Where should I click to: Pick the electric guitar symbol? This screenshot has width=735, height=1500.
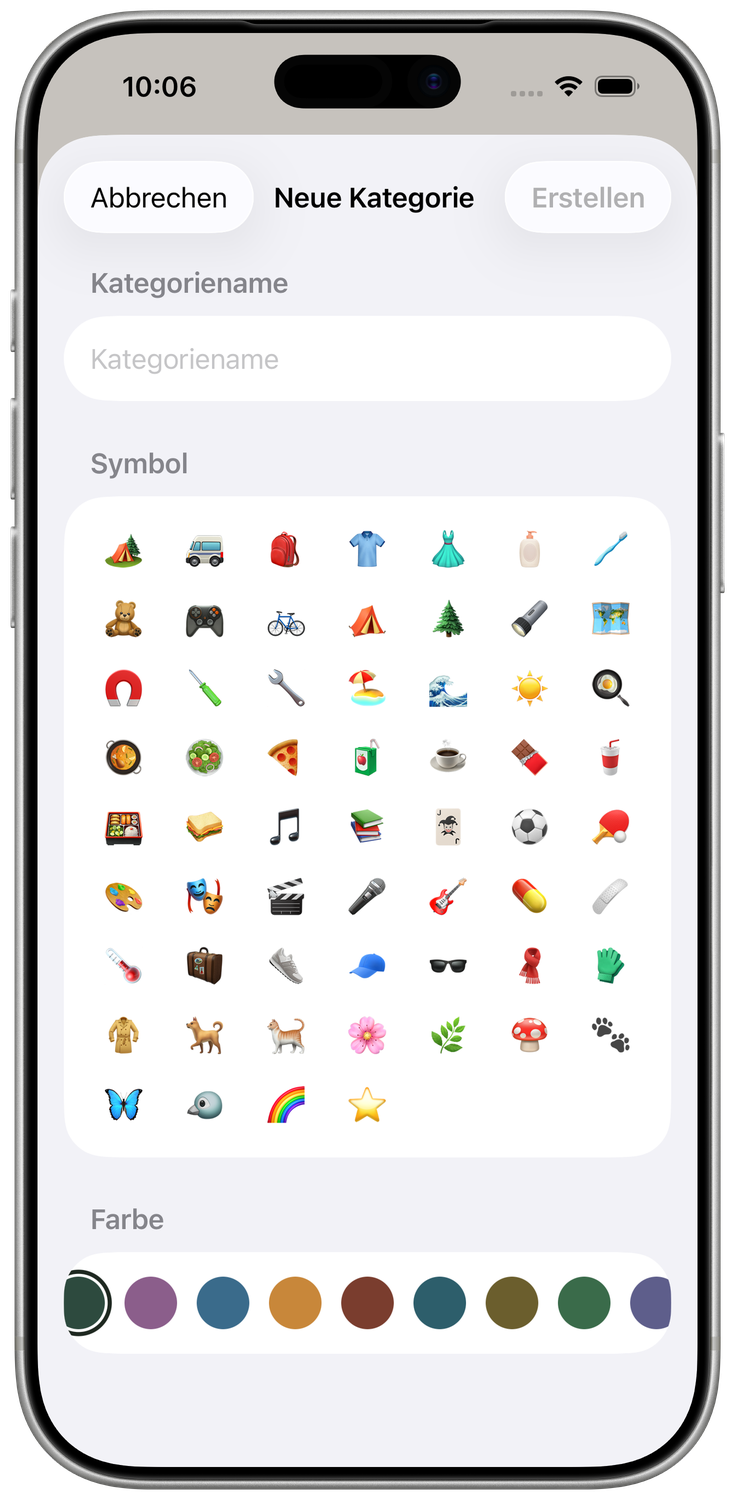pyautogui.click(x=448, y=896)
